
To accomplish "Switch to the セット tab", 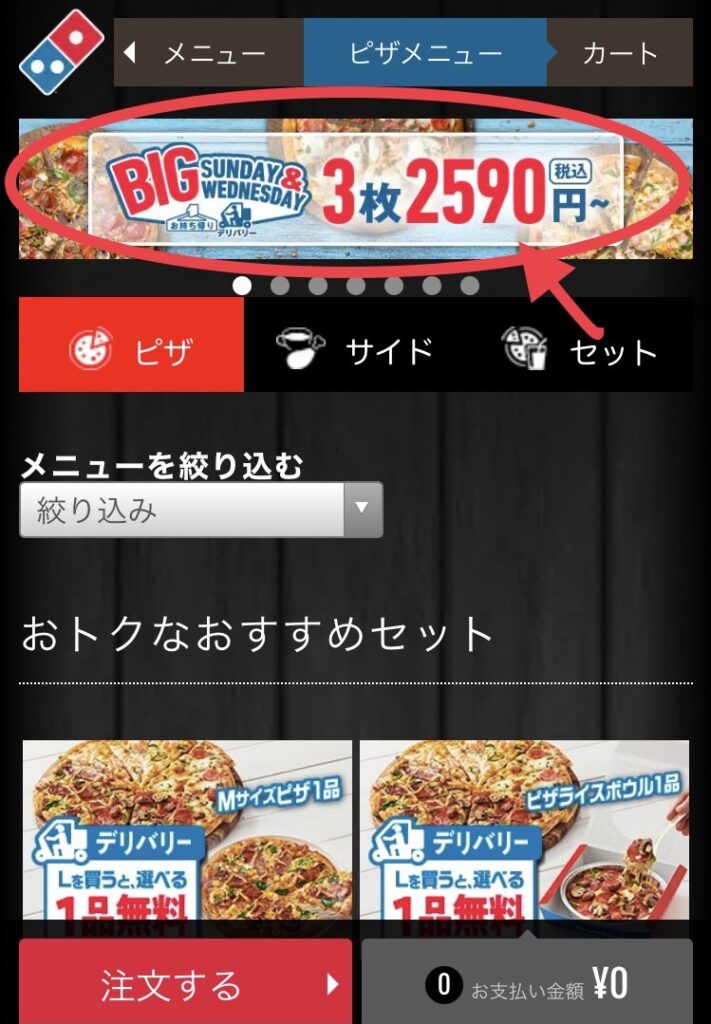I will (580, 351).
